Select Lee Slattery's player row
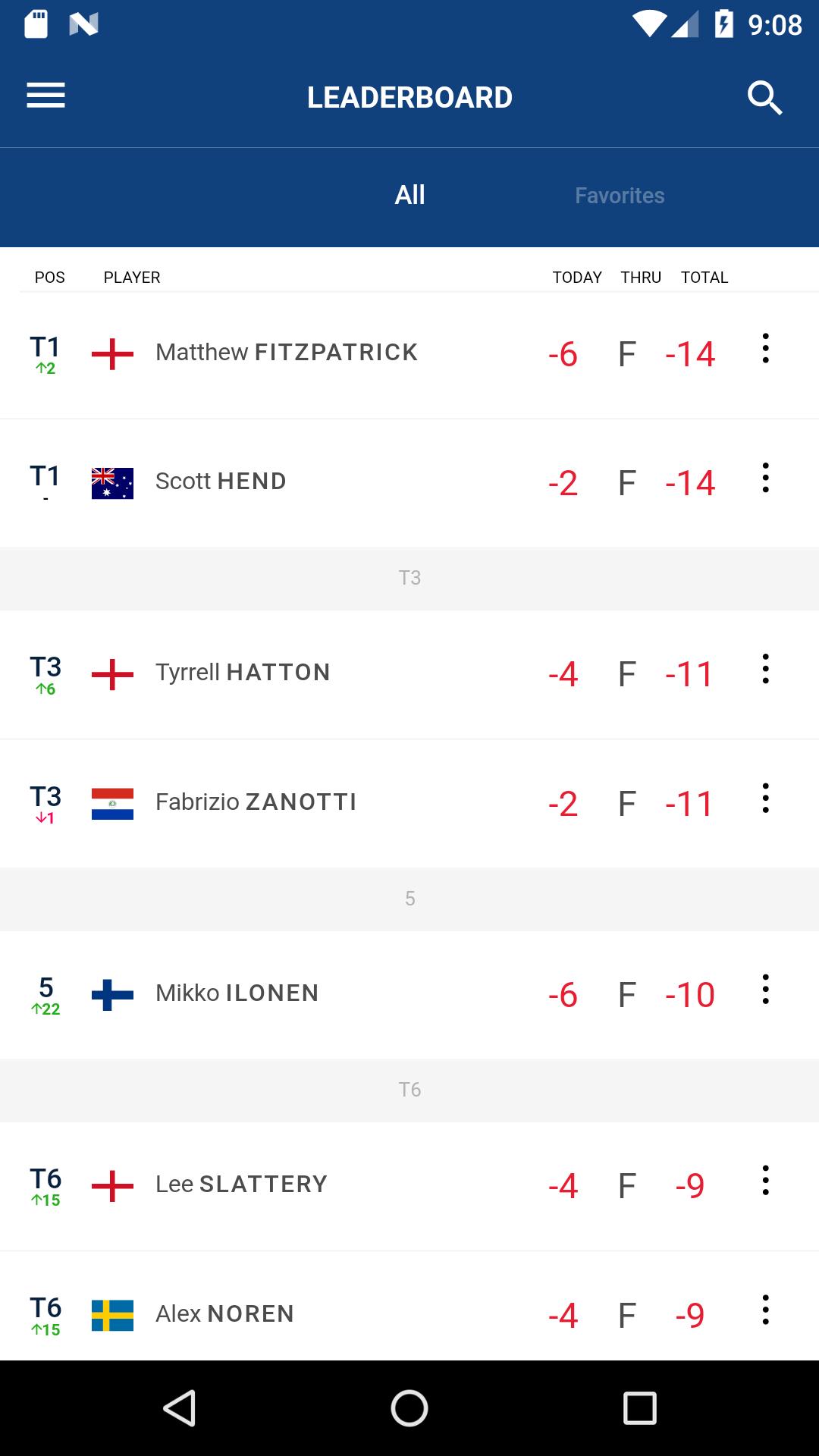This screenshot has width=819, height=1456. [x=341, y=1183]
